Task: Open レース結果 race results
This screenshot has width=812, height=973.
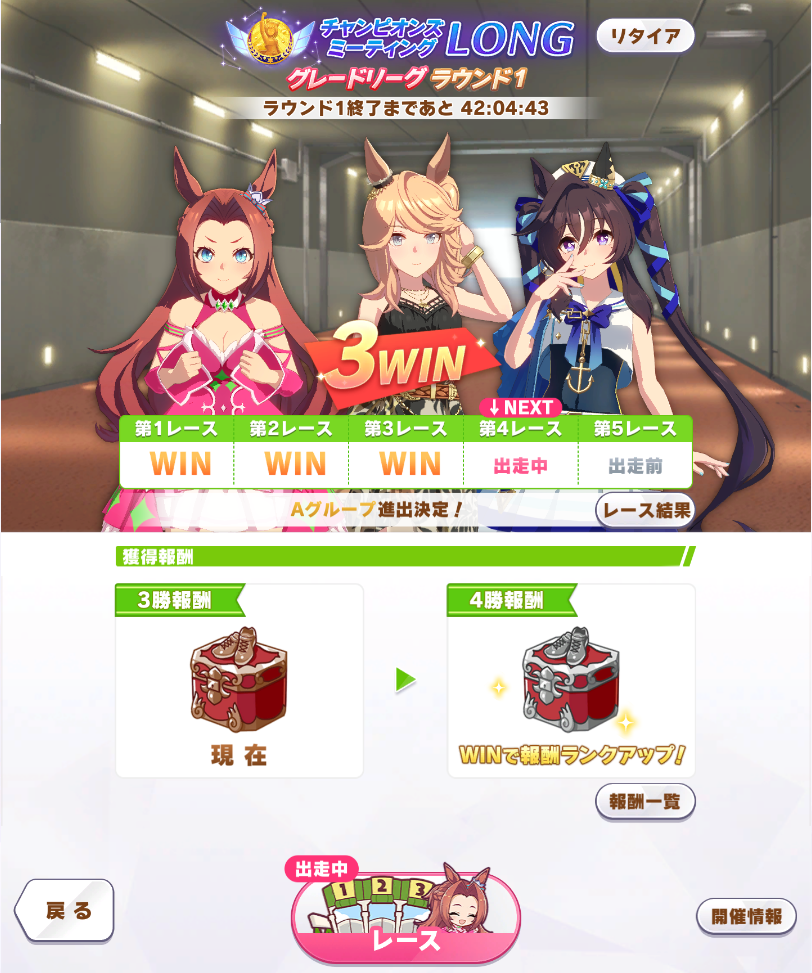Action: pos(645,510)
